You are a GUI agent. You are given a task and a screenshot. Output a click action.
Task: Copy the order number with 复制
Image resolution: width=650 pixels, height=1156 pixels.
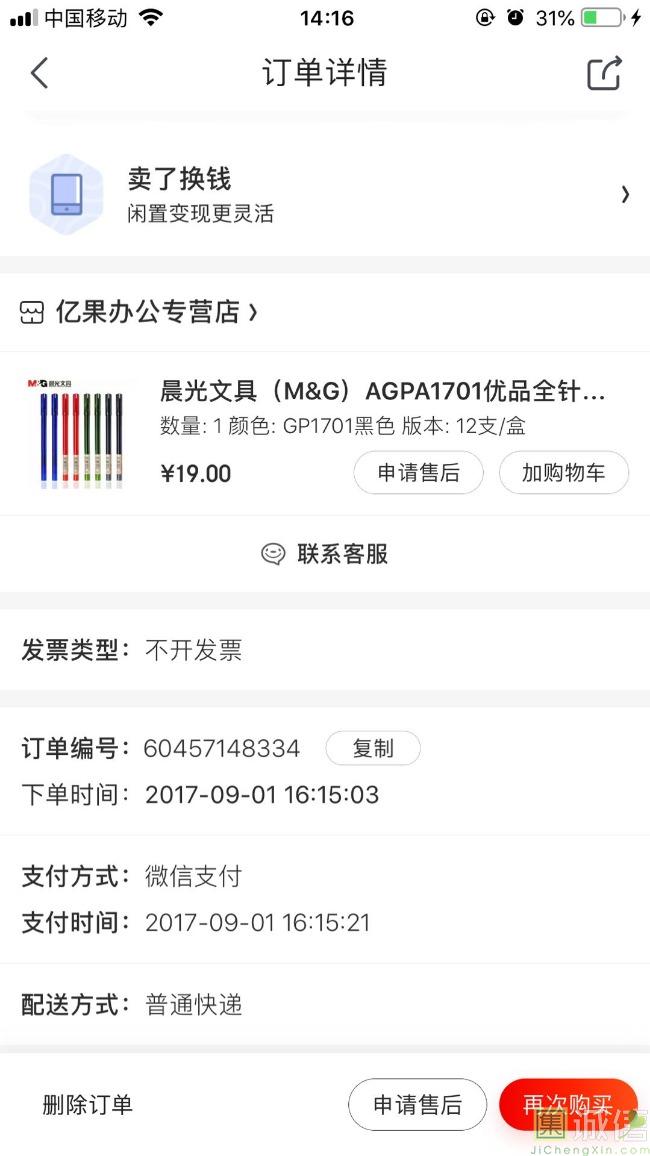(x=373, y=748)
